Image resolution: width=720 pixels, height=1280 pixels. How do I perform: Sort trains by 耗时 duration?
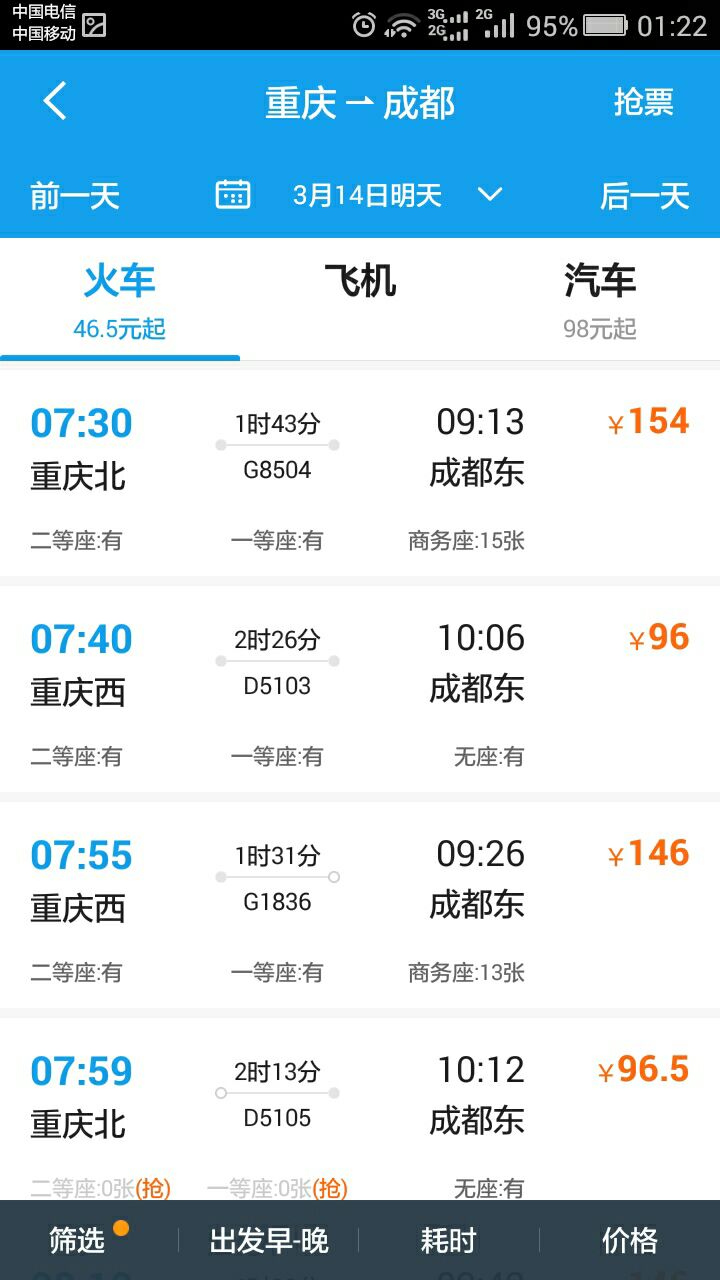450,1240
